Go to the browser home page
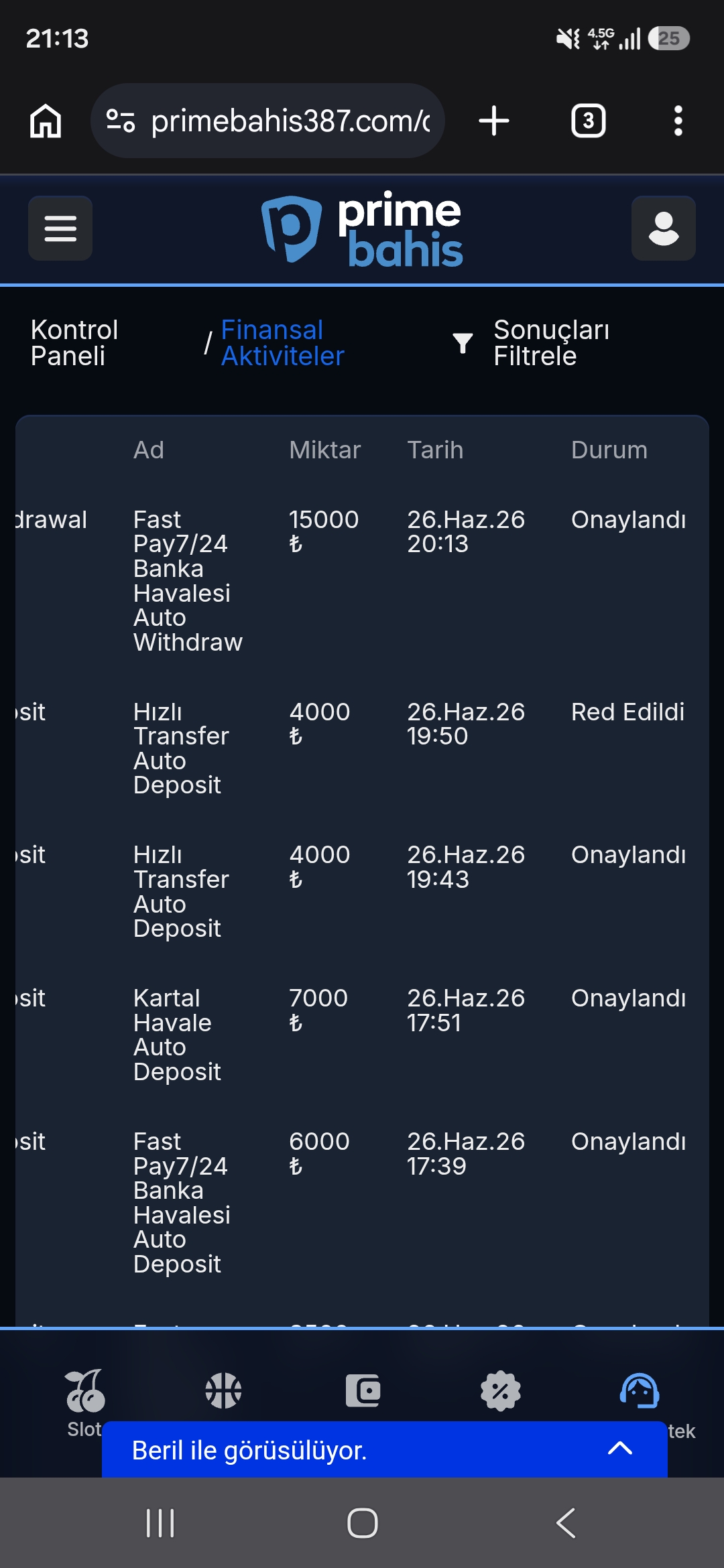 point(46,121)
